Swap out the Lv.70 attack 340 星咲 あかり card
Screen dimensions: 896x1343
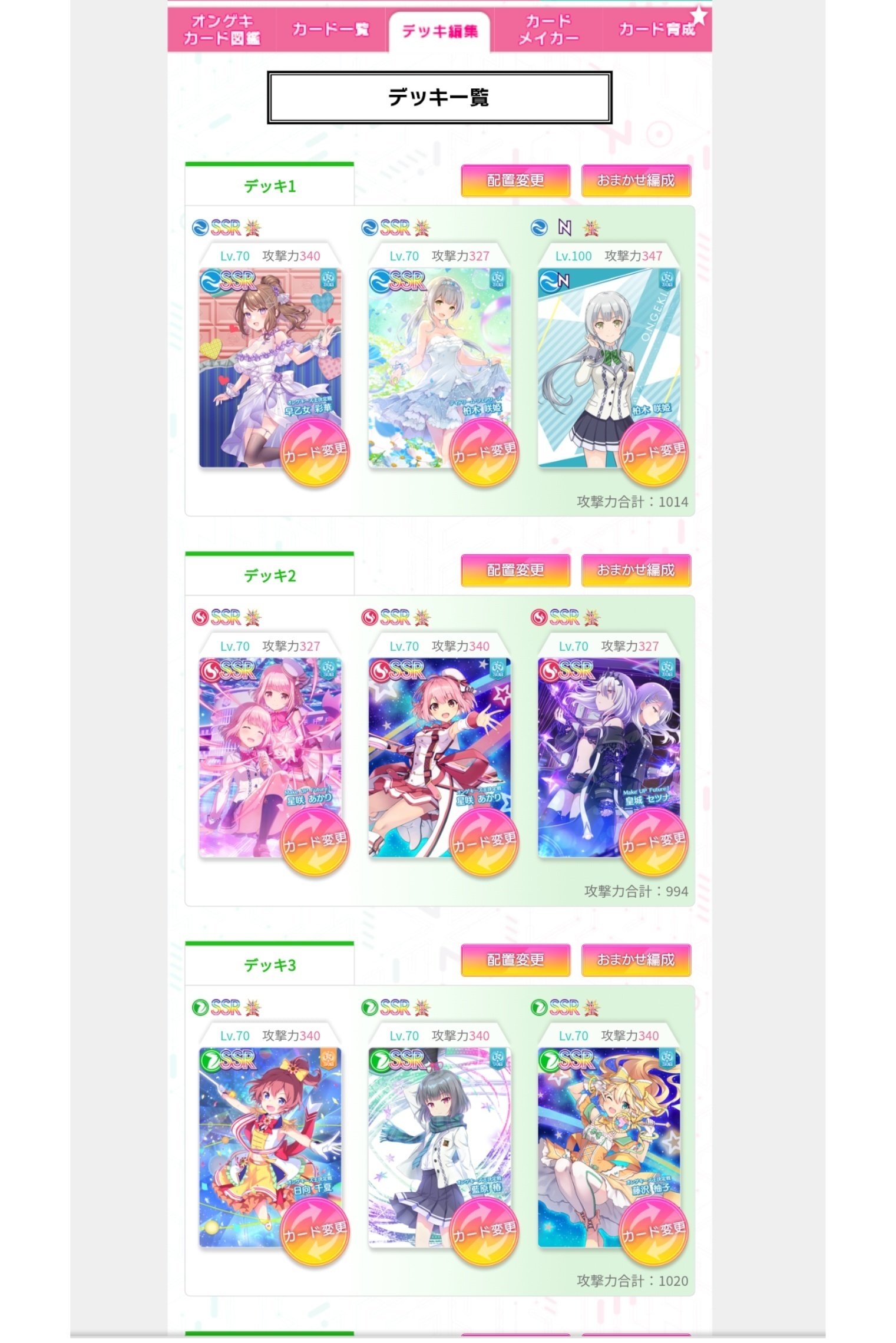pyautogui.click(x=484, y=842)
